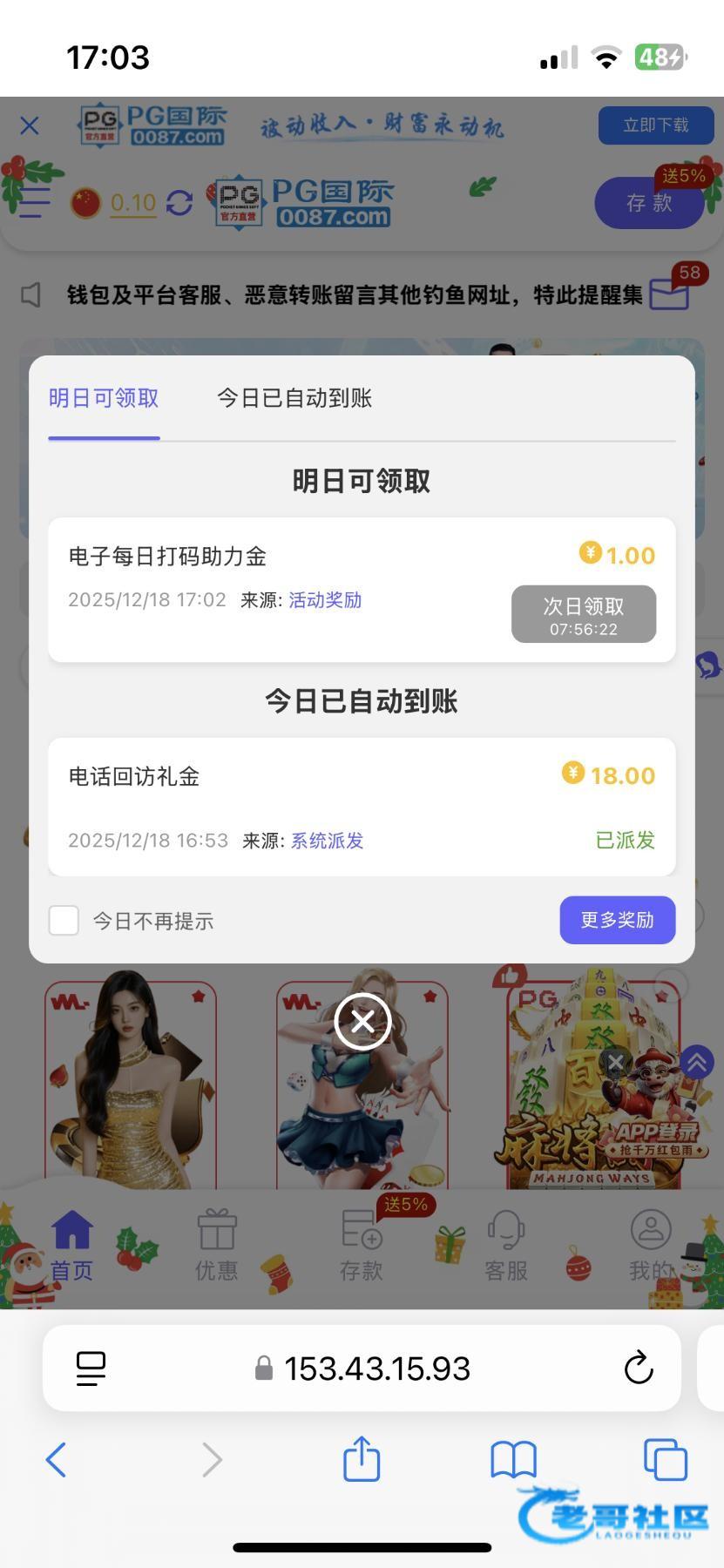
Task: Switch to the 明日可领取 tab
Action: point(104,399)
